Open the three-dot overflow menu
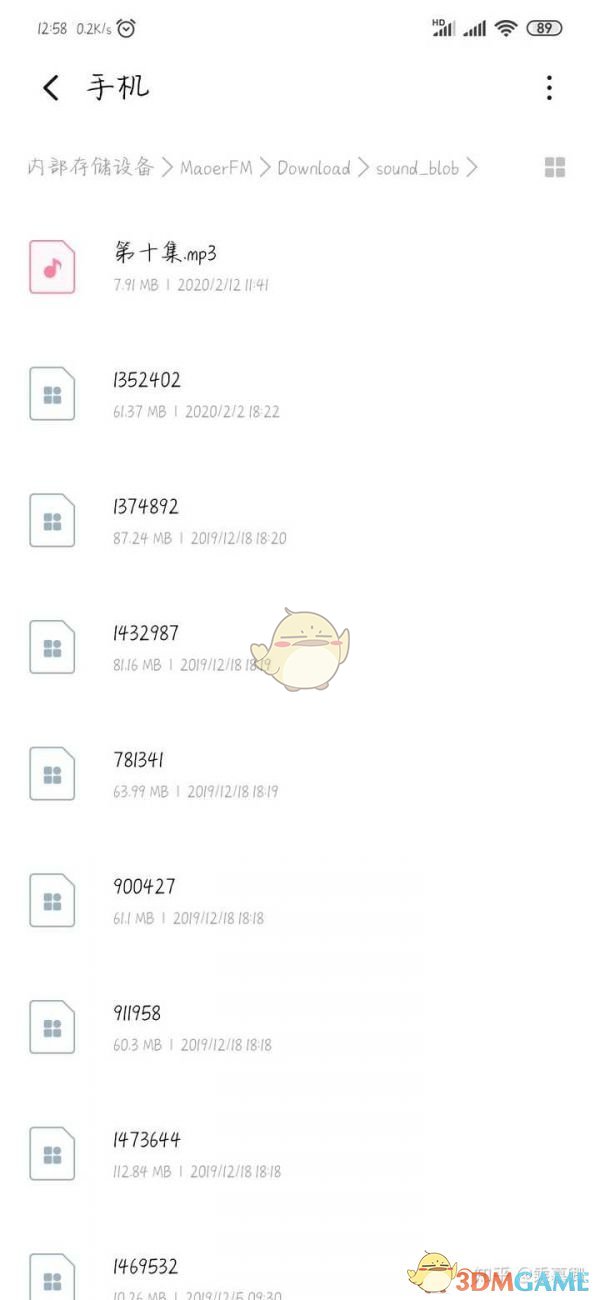 click(x=549, y=88)
